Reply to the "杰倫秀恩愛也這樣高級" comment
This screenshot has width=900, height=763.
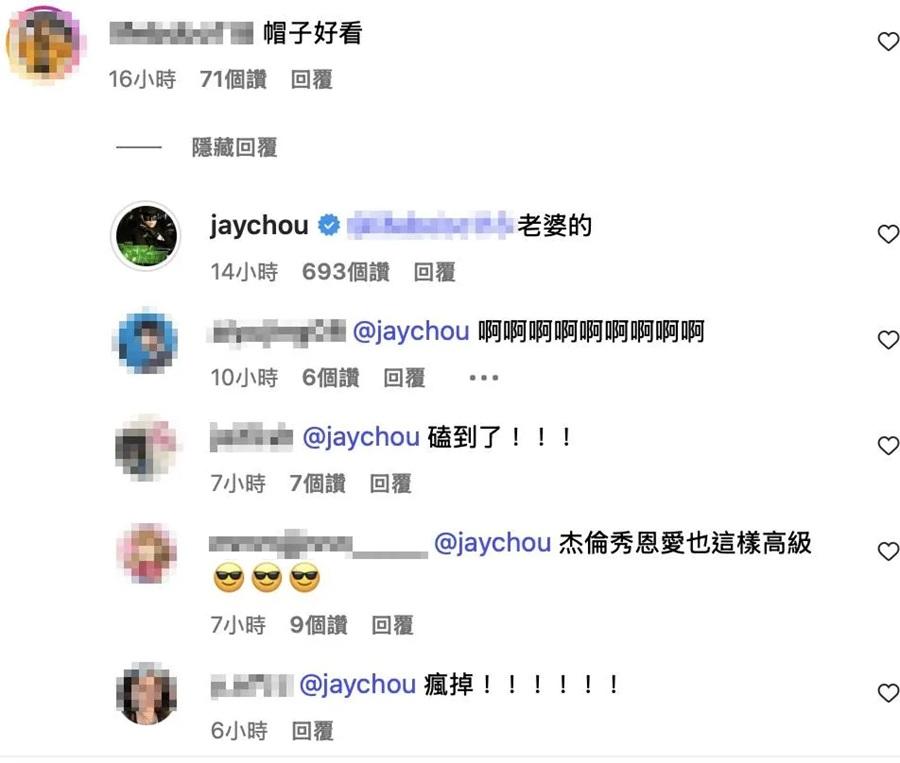pyautogui.click(x=392, y=625)
